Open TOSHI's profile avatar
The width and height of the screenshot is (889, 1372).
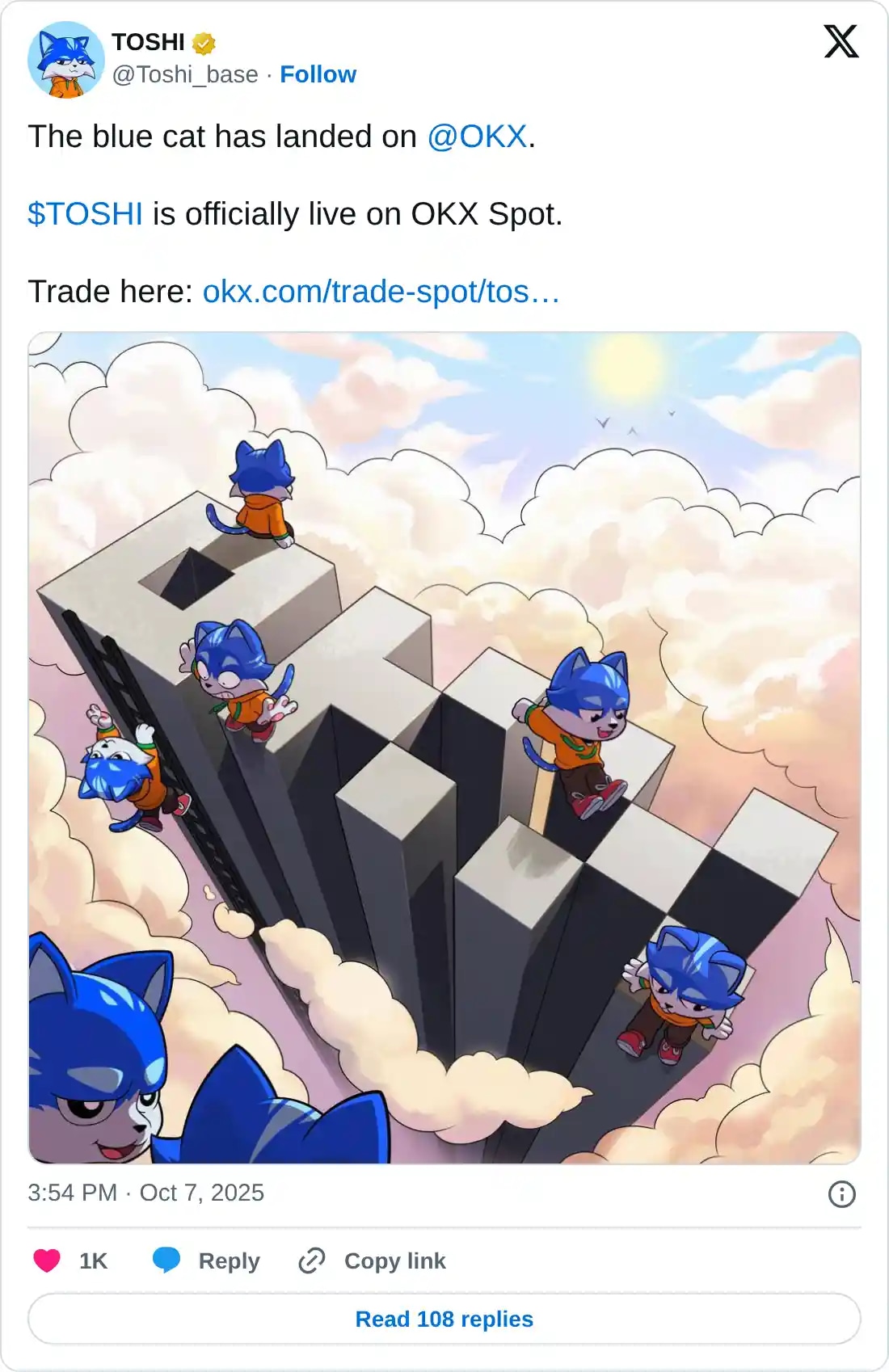point(65,60)
